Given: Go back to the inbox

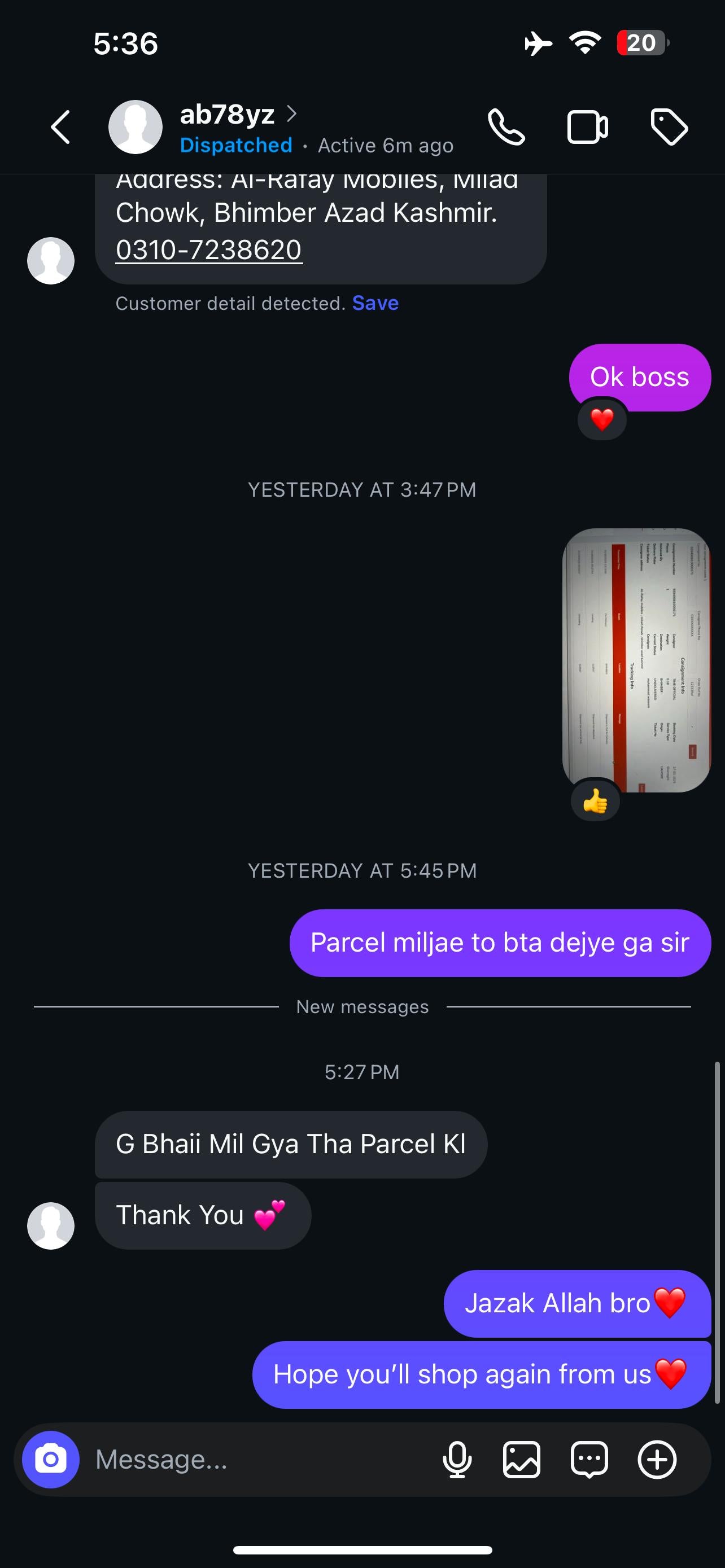Looking at the screenshot, I should tap(60, 127).
